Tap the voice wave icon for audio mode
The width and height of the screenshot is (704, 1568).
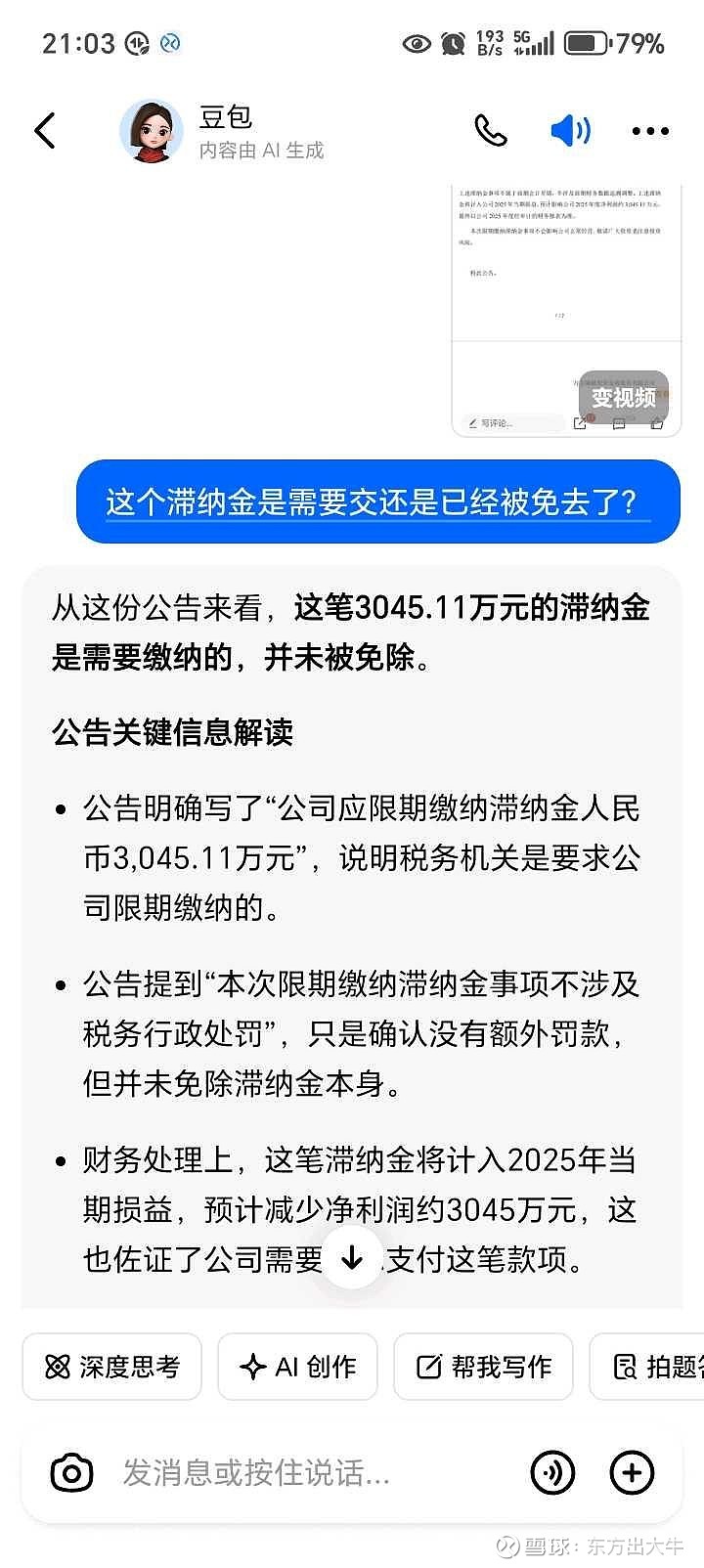(x=554, y=1471)
